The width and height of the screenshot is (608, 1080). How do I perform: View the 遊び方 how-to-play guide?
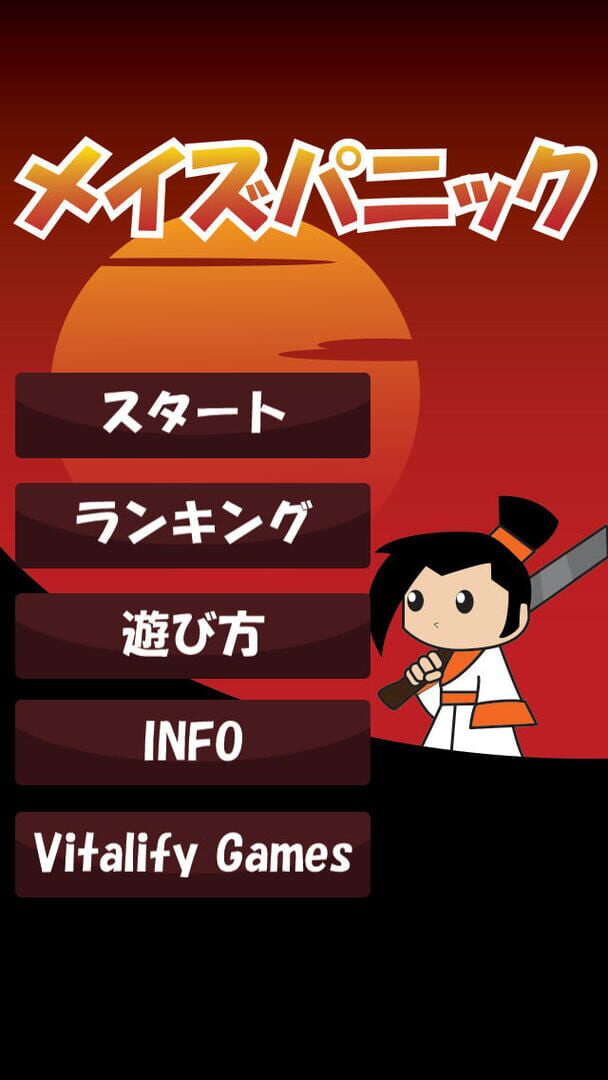193,636
